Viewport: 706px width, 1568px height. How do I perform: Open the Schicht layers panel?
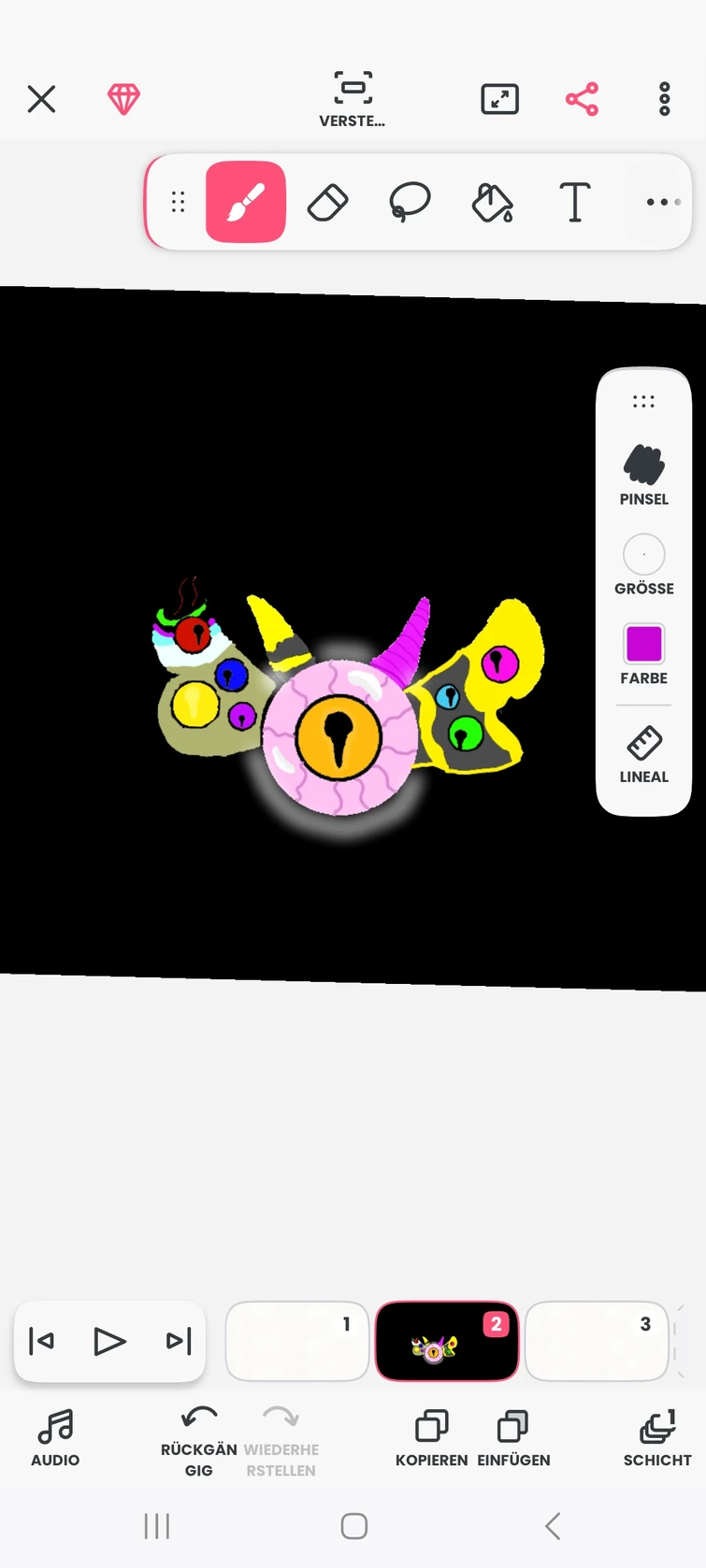(x=657, y=1438)
